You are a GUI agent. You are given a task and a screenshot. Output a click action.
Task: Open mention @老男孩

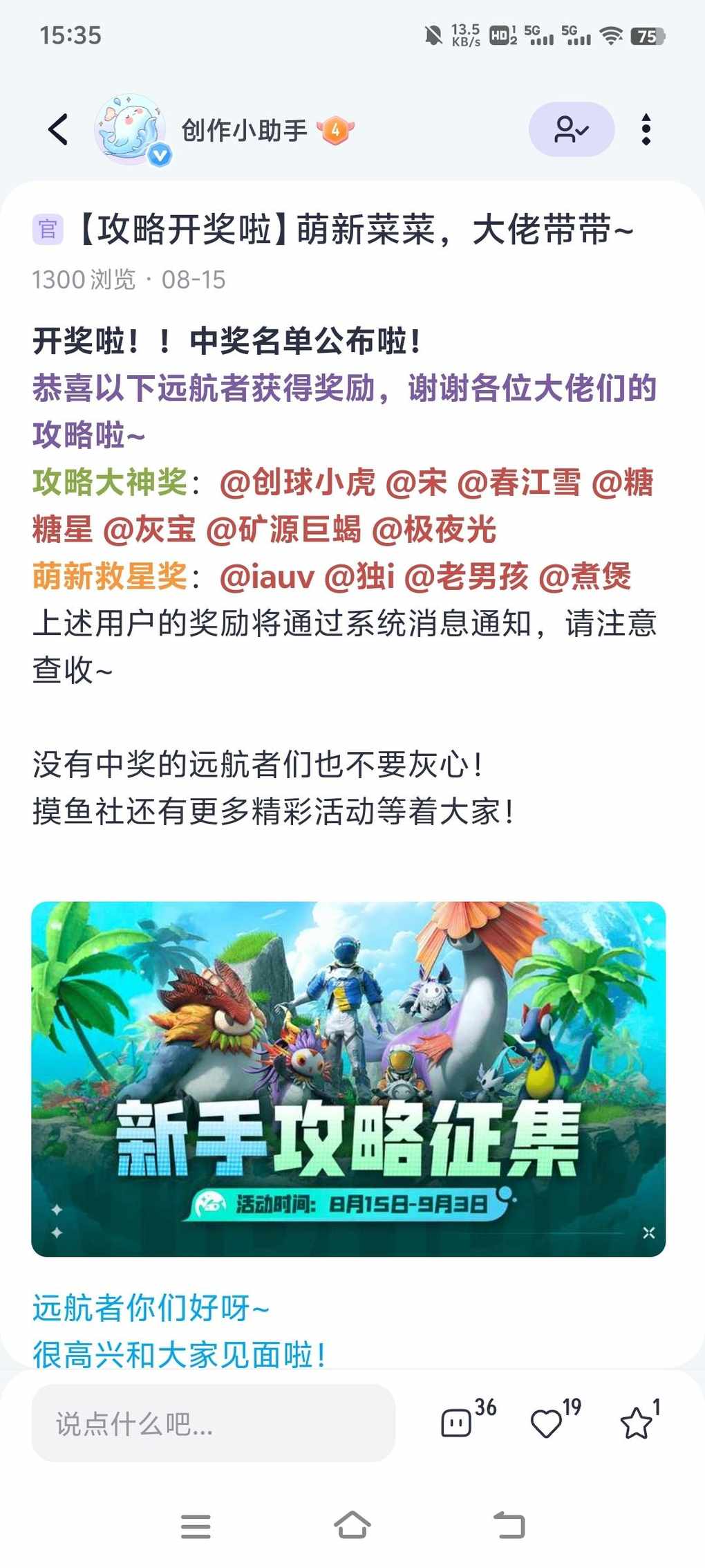pos(466,576)
